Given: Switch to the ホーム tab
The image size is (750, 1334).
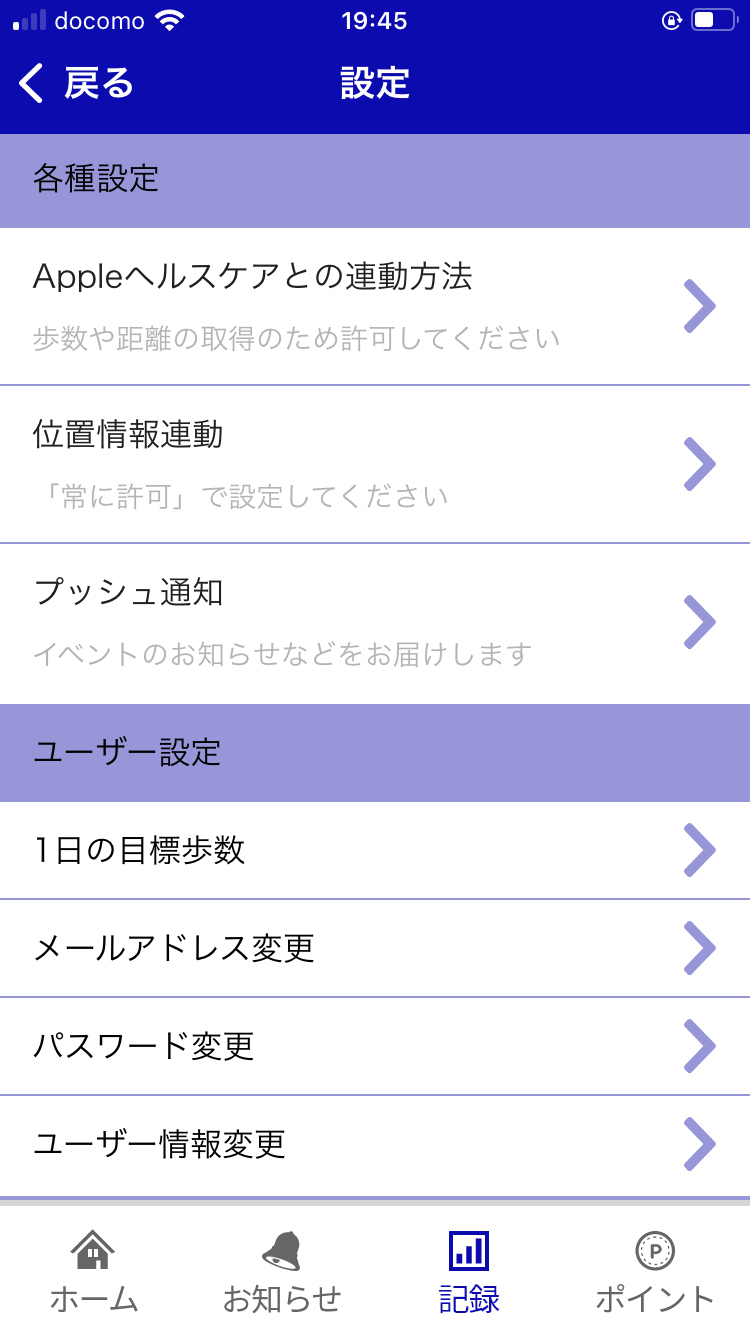Looking at the screenshot, I should click(x=94, y=1272).
